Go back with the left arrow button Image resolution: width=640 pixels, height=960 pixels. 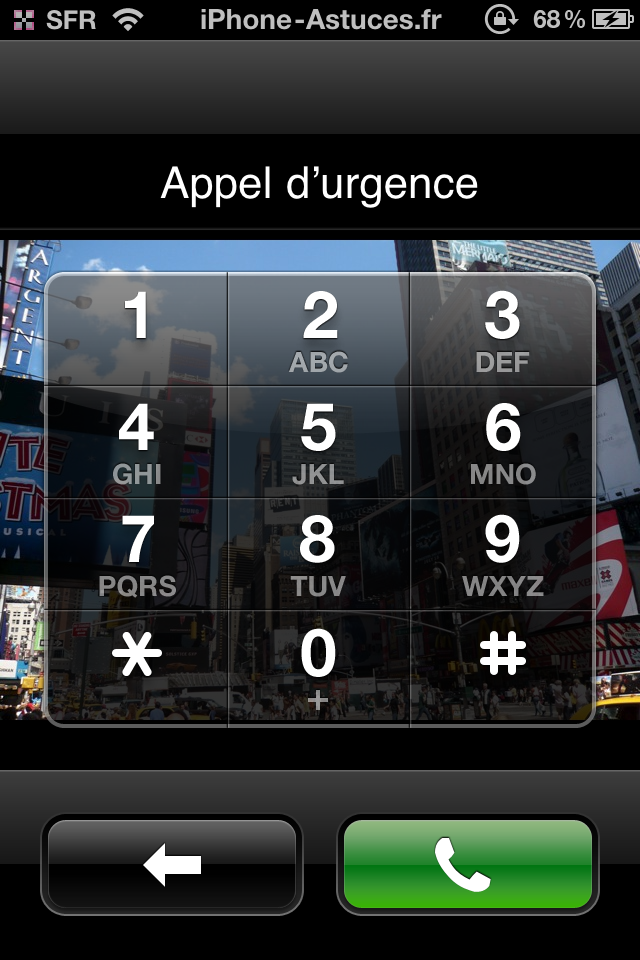click(172, 864)
